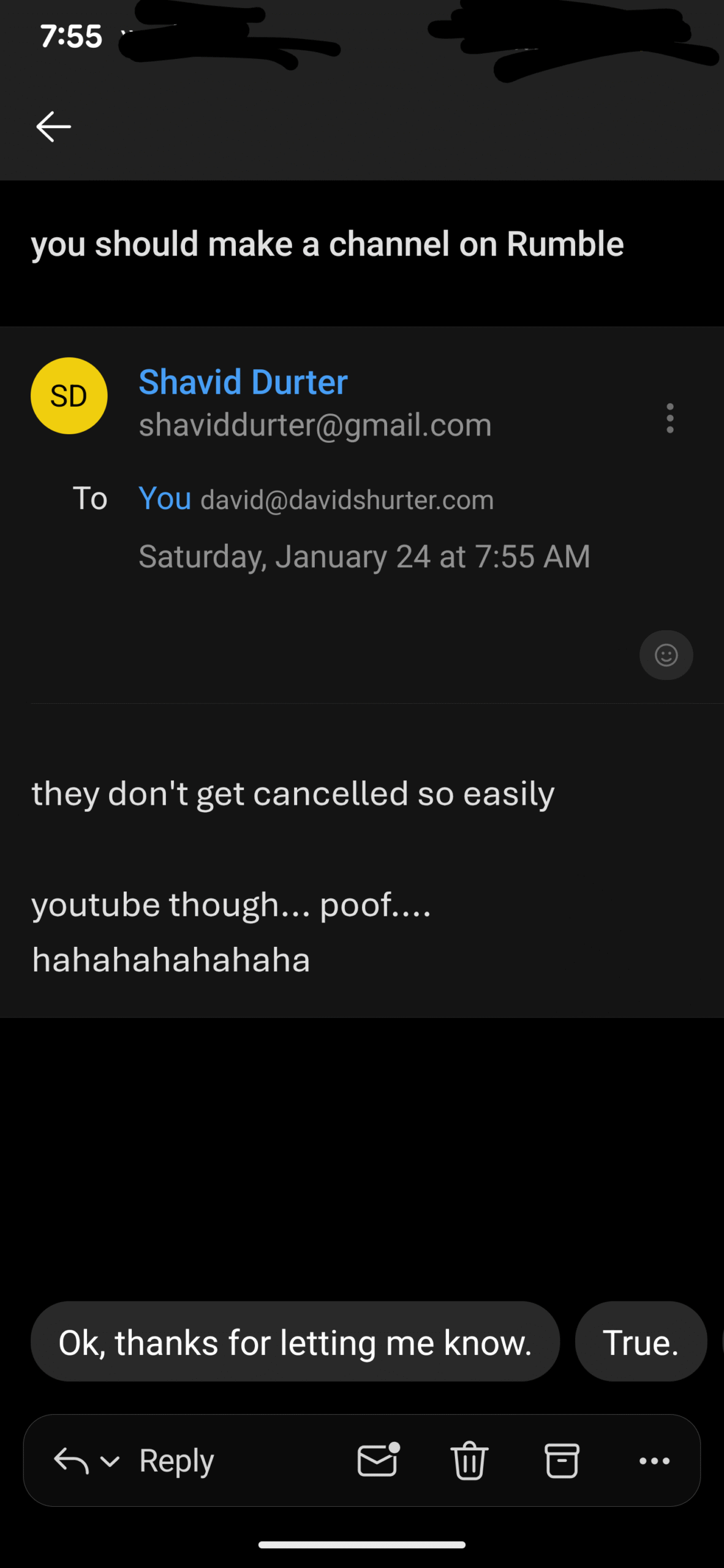This screenshot has height=1568, width=724.
Task: Choose the 'True.' quick reply
Action: pyautogui.click(x=640, y=1342)
